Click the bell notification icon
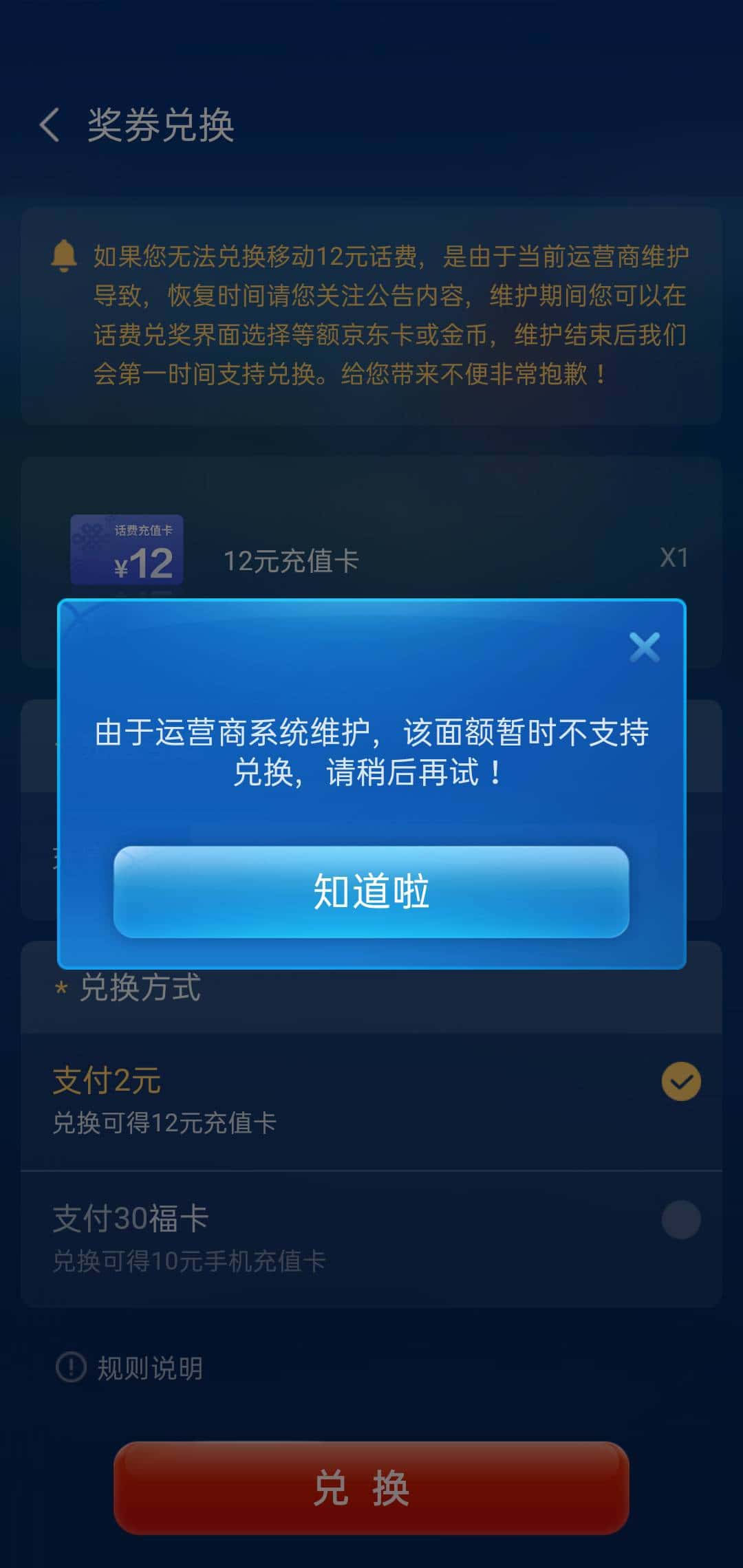The height and width of the screenshot is (1568, 743). [63, 255]
